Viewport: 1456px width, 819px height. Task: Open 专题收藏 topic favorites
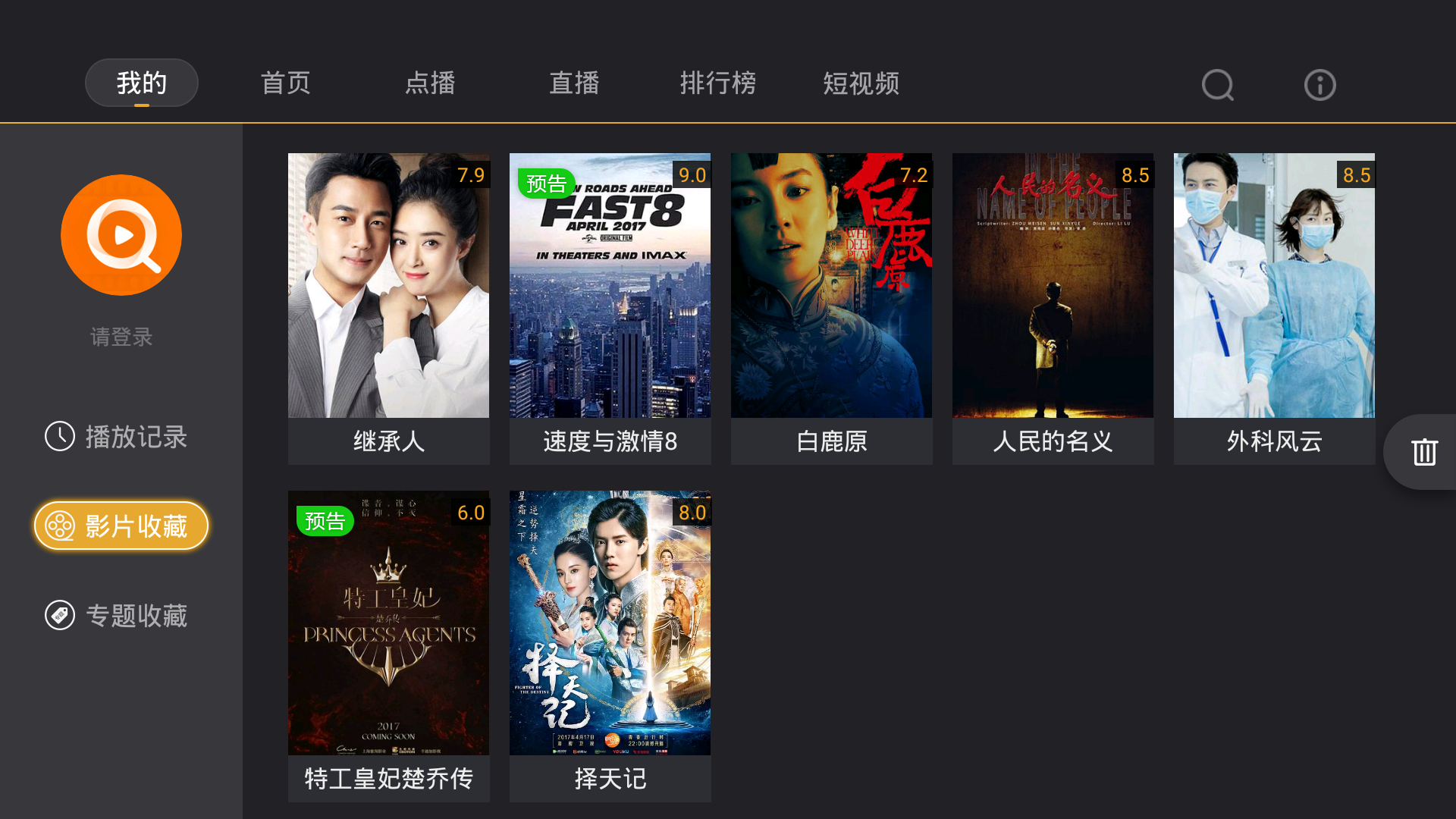coord(118,615)
